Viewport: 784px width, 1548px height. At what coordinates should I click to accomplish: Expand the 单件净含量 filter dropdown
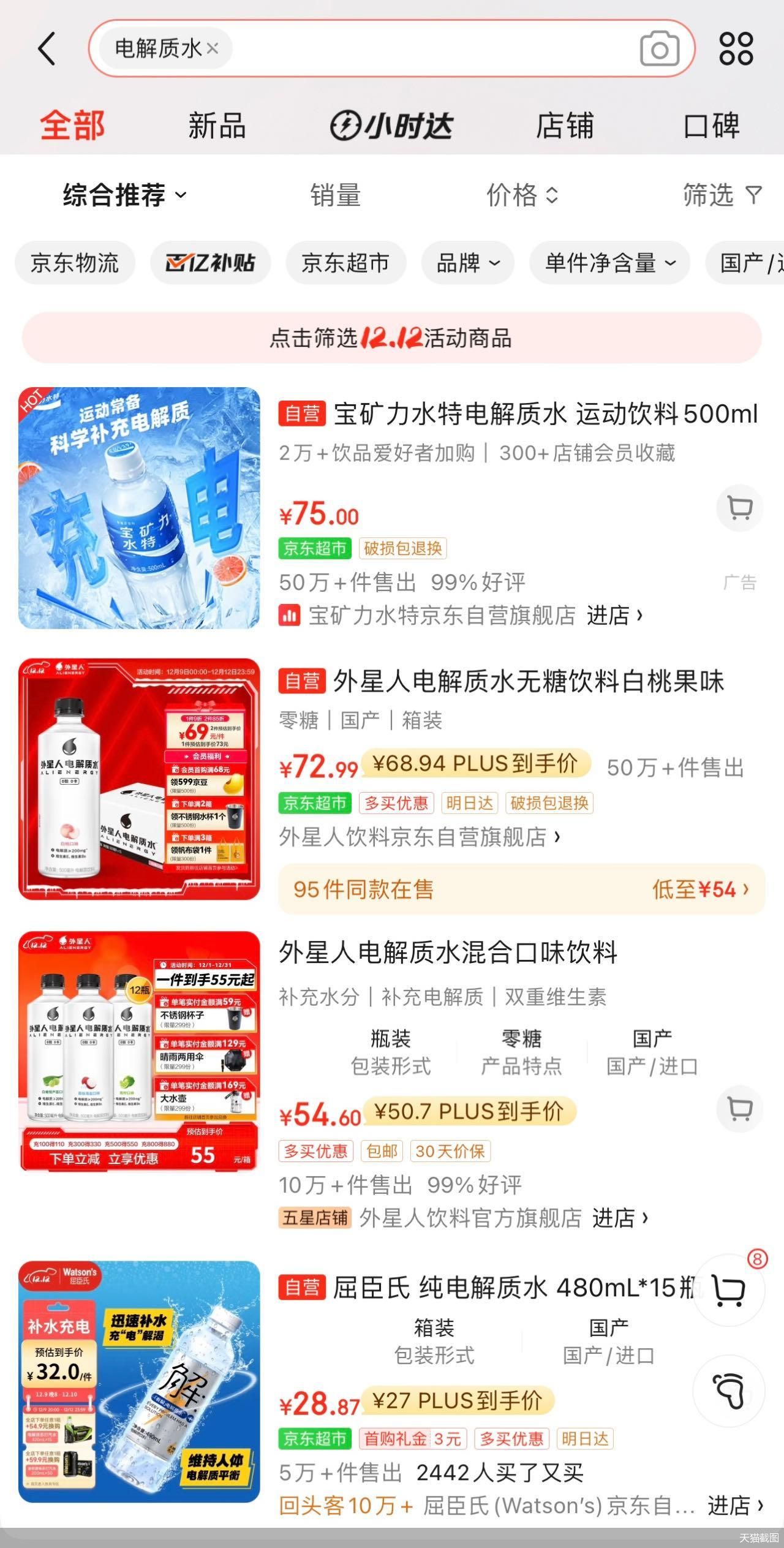(x=609, y=263)
